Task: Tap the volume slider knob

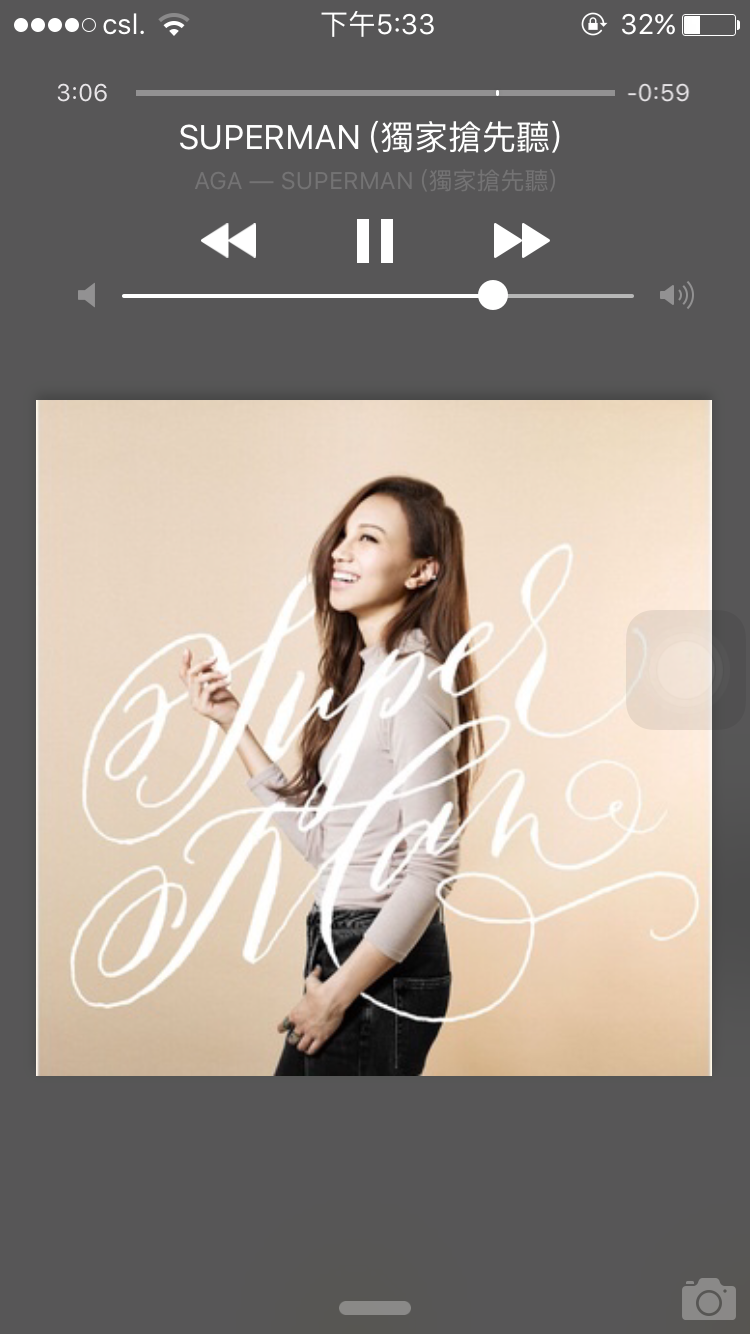Action: click(x=493, y=295)
